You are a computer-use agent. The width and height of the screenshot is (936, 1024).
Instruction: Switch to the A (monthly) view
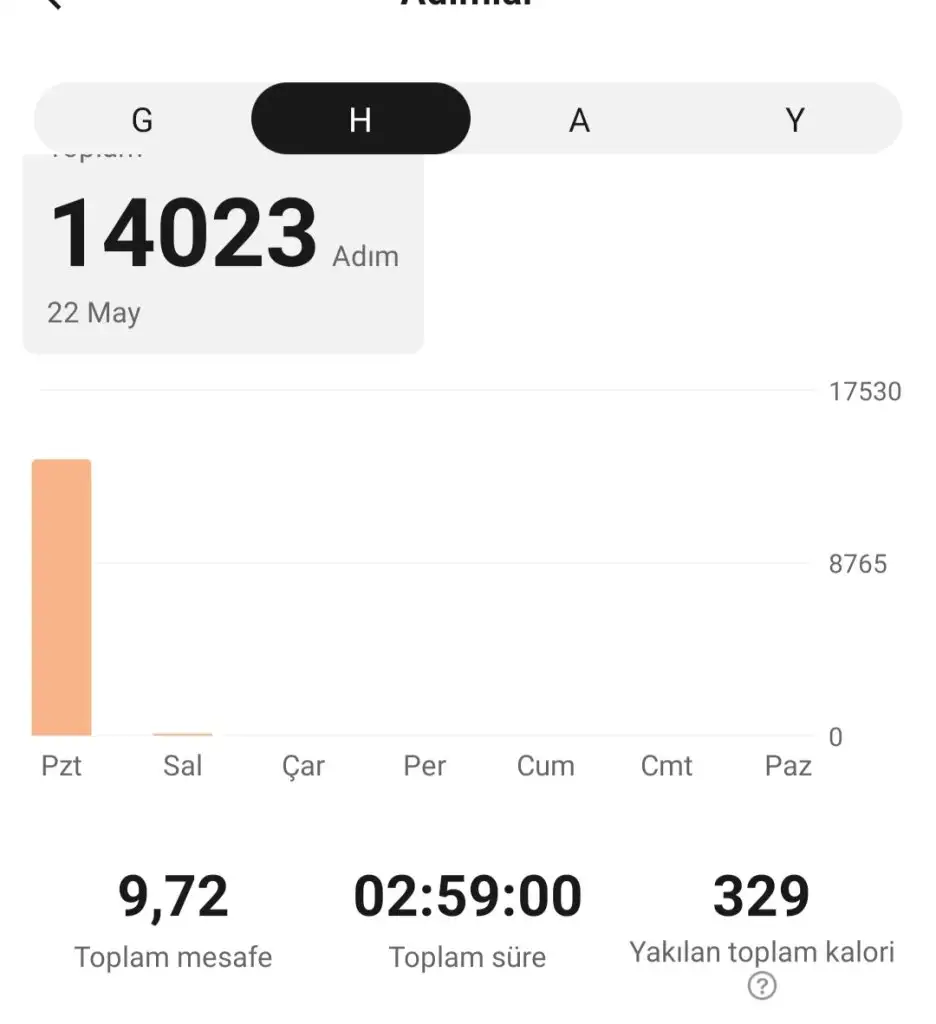(579, 120)
